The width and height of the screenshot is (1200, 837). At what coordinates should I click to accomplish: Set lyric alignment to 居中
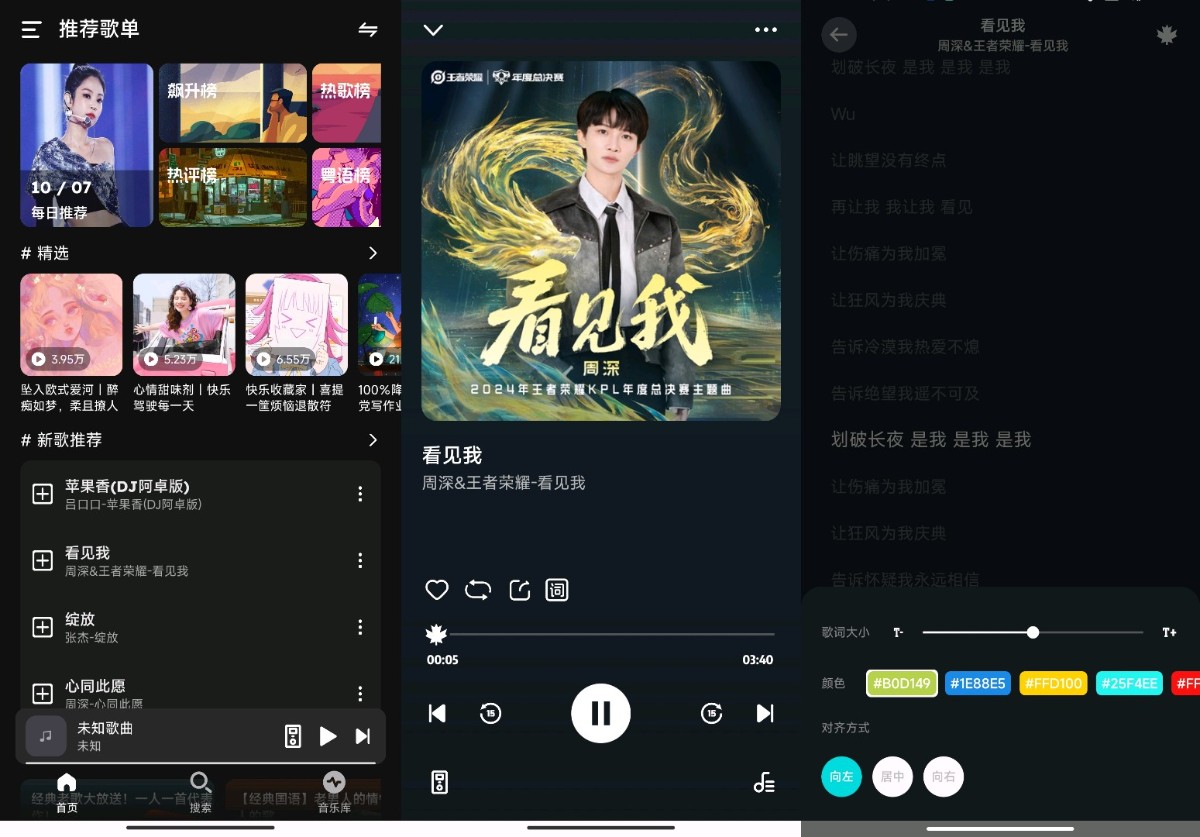(x=892, y=777)
